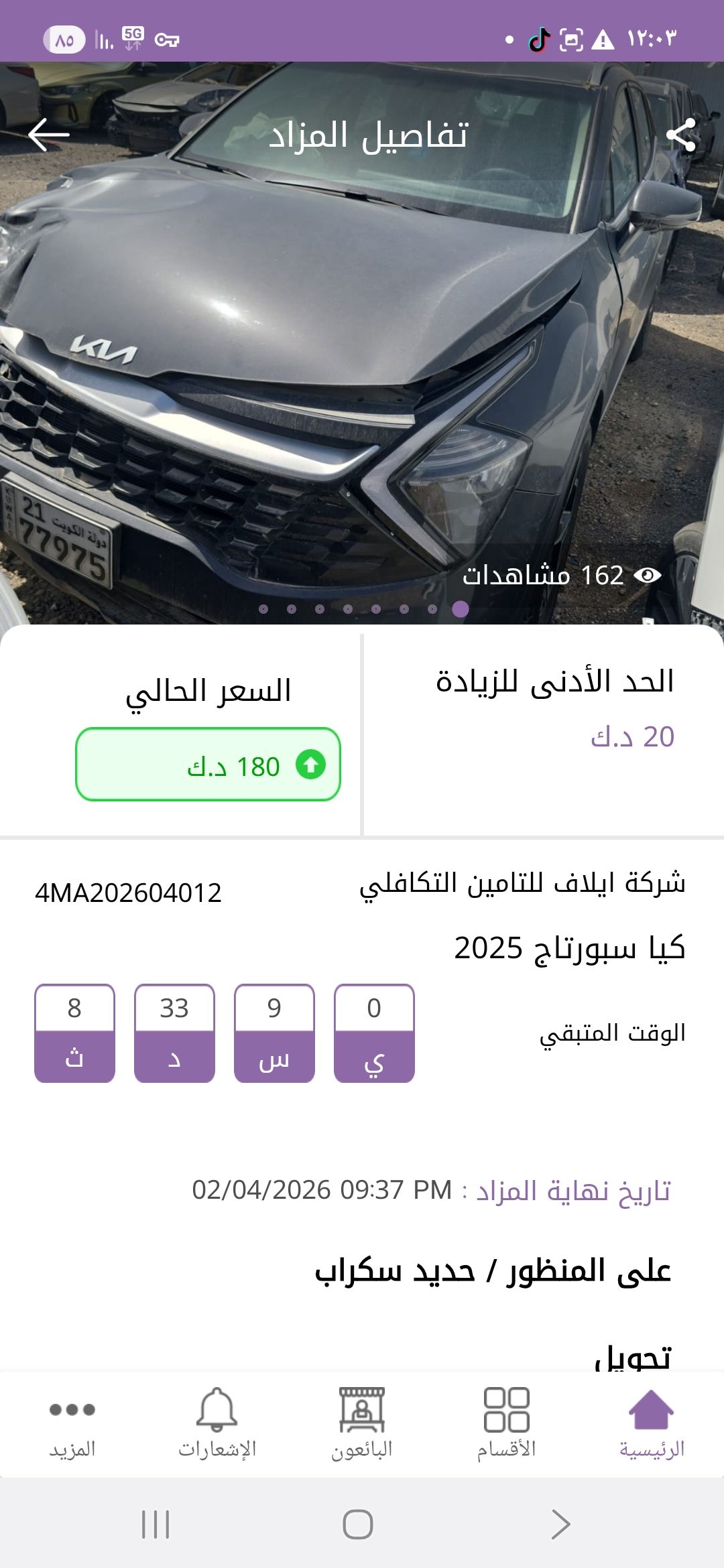Go back using the top arrow
The image size is (724, 1568).
(49, 135)
